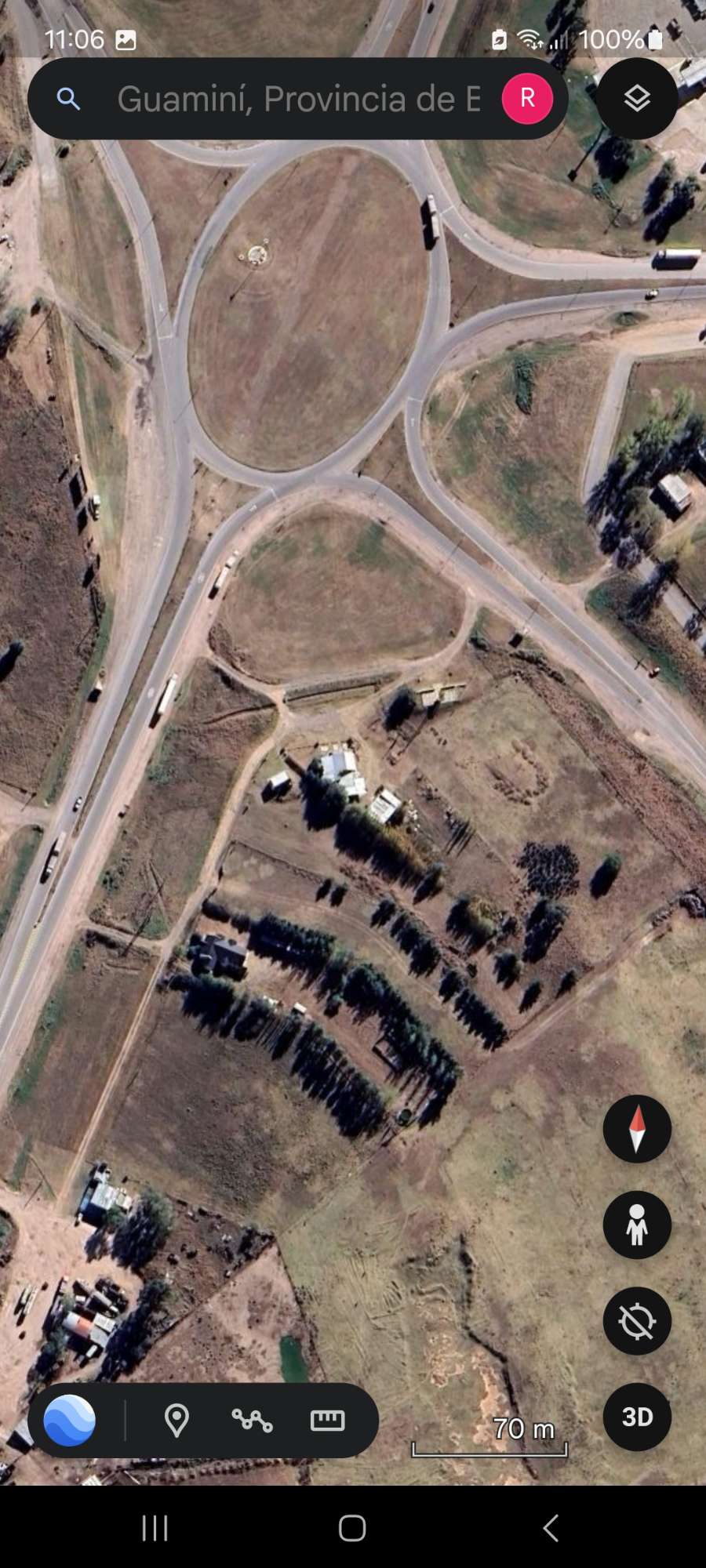Viewport: 706px width, 1568px height.
Task: Select the placemark pin tool
Action: 176,1419
